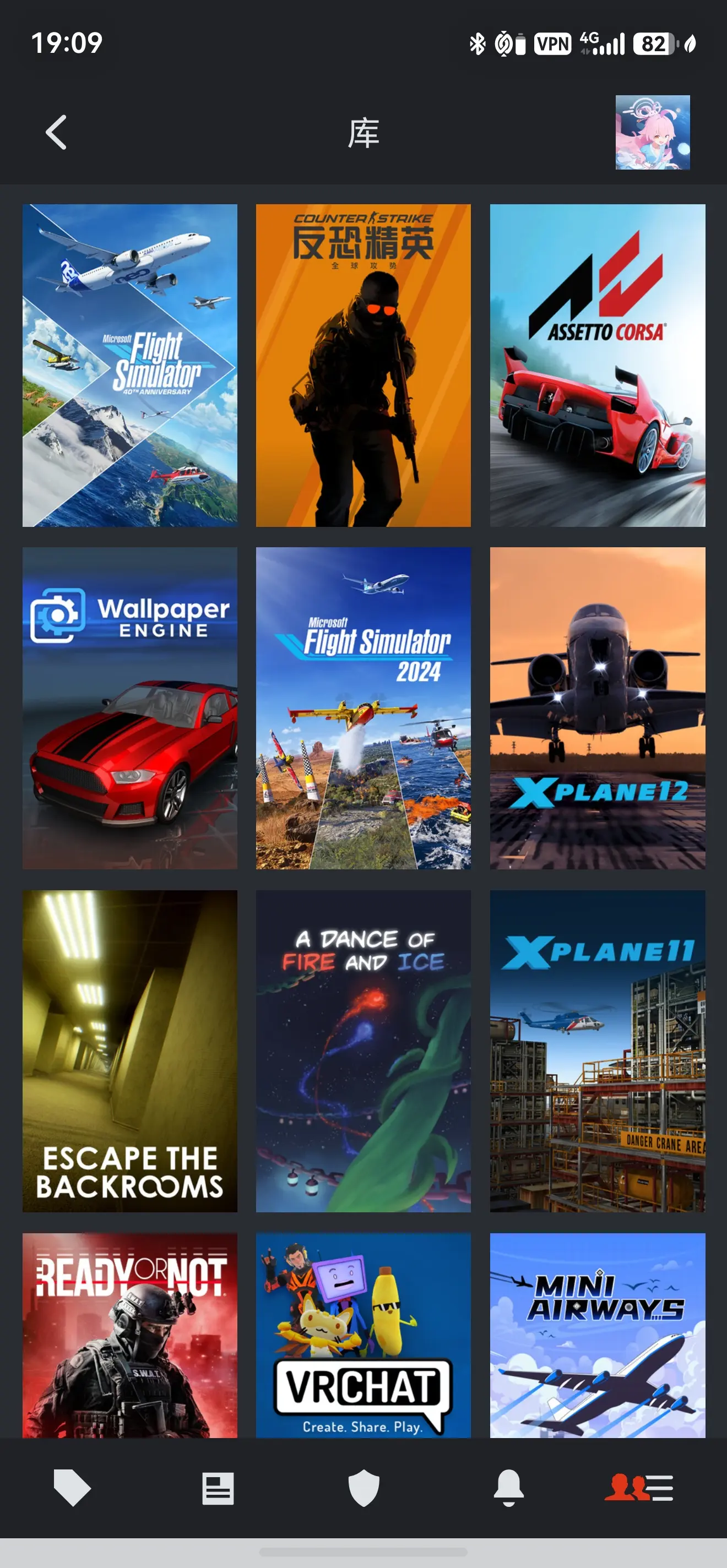This screenshot has width=727, height=1568.
Task: Select the X-Plane 11 tile
Action: (x=598, y=1051)
